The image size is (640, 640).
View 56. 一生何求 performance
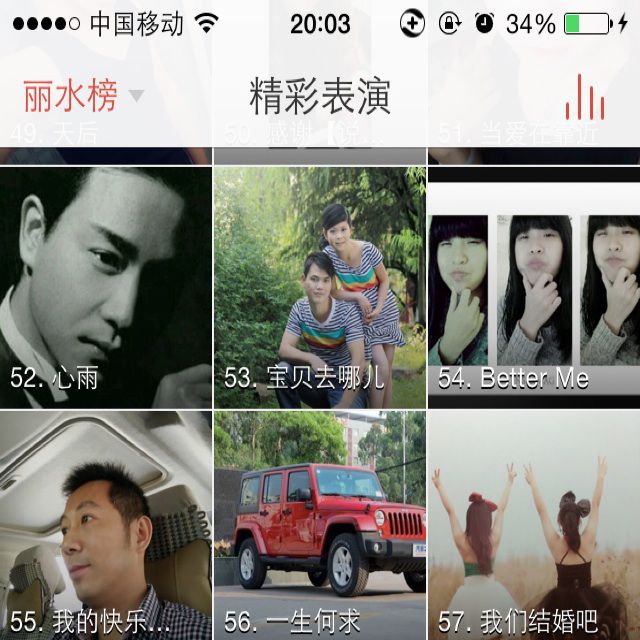pos(320,525)
